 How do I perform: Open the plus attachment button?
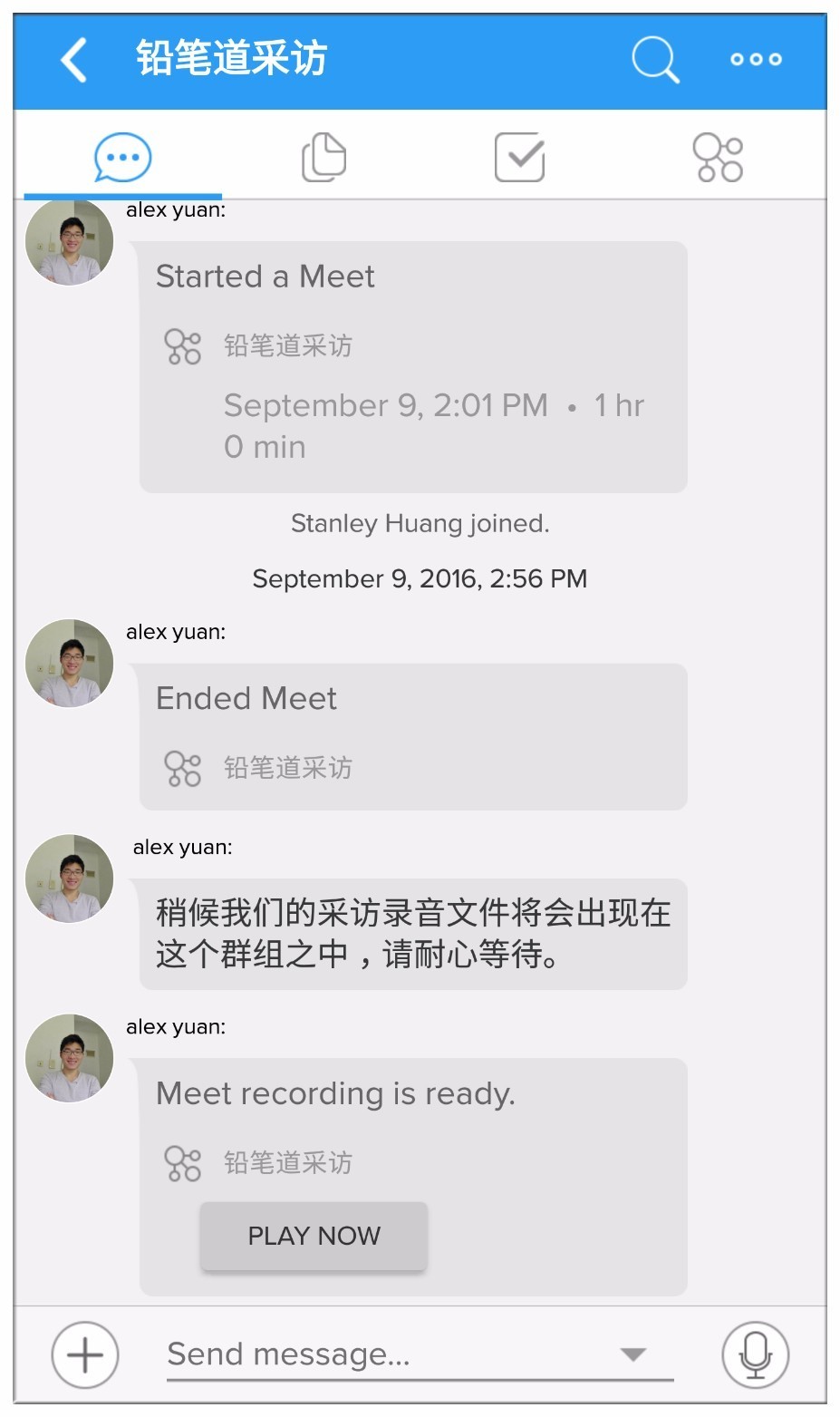click(x=85, y=1355)
